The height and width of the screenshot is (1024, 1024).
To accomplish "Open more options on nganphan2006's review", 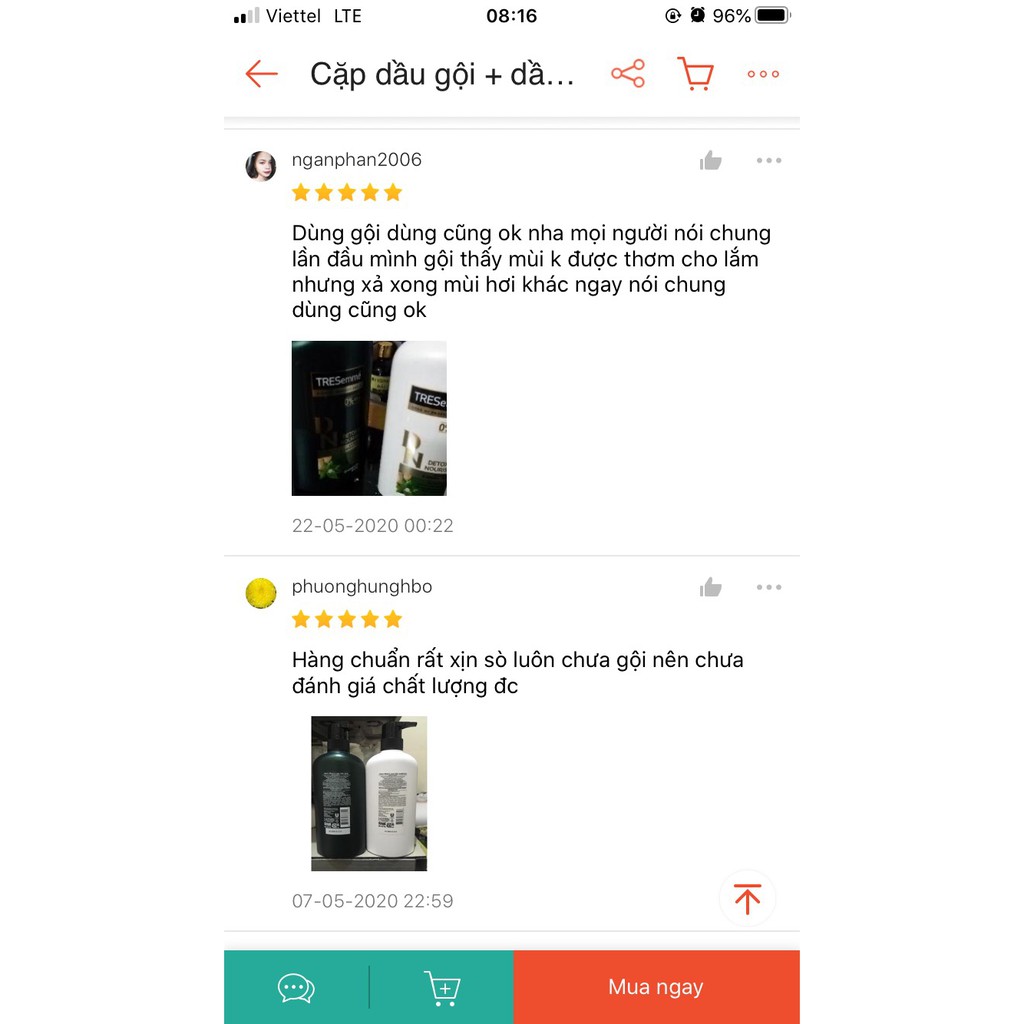I will tap(769, 161).
